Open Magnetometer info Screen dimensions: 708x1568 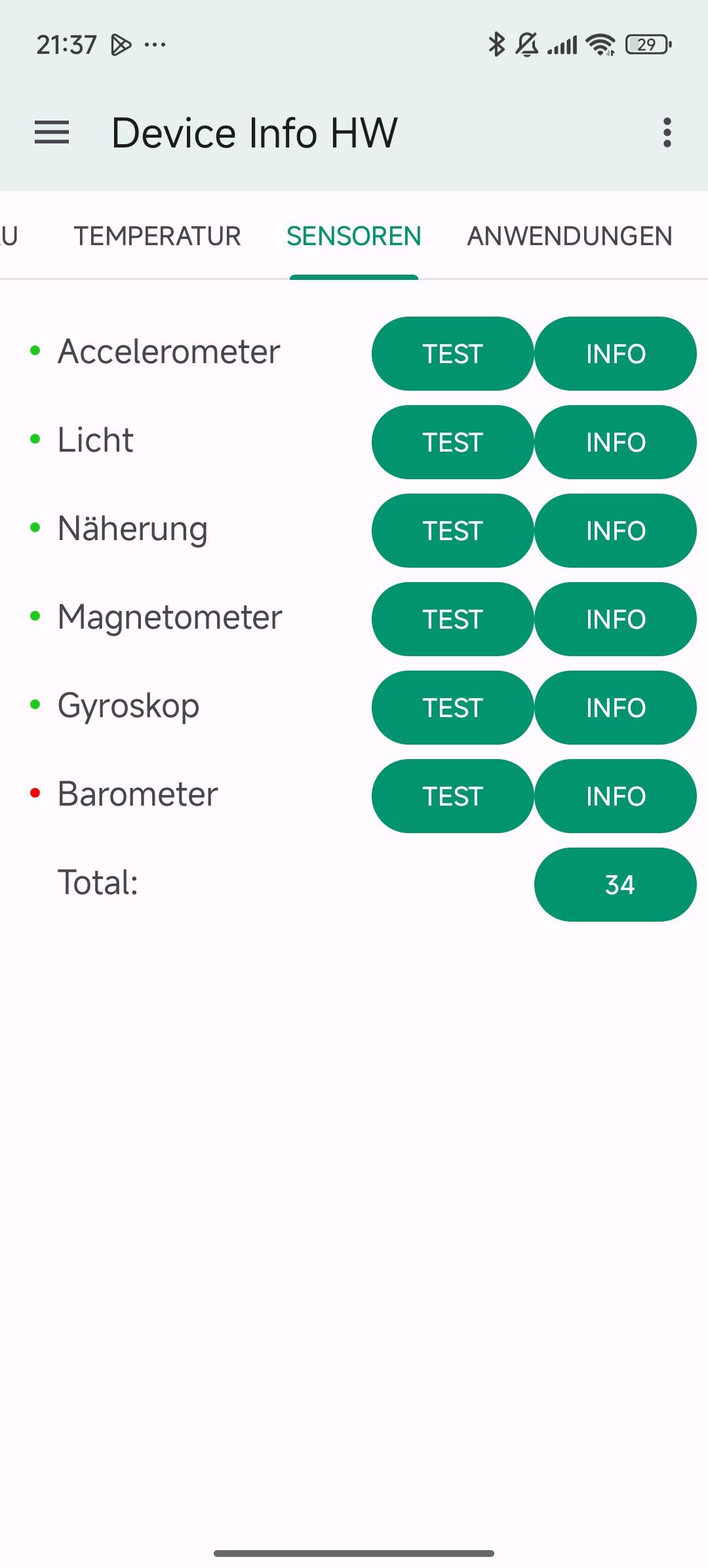615,619
